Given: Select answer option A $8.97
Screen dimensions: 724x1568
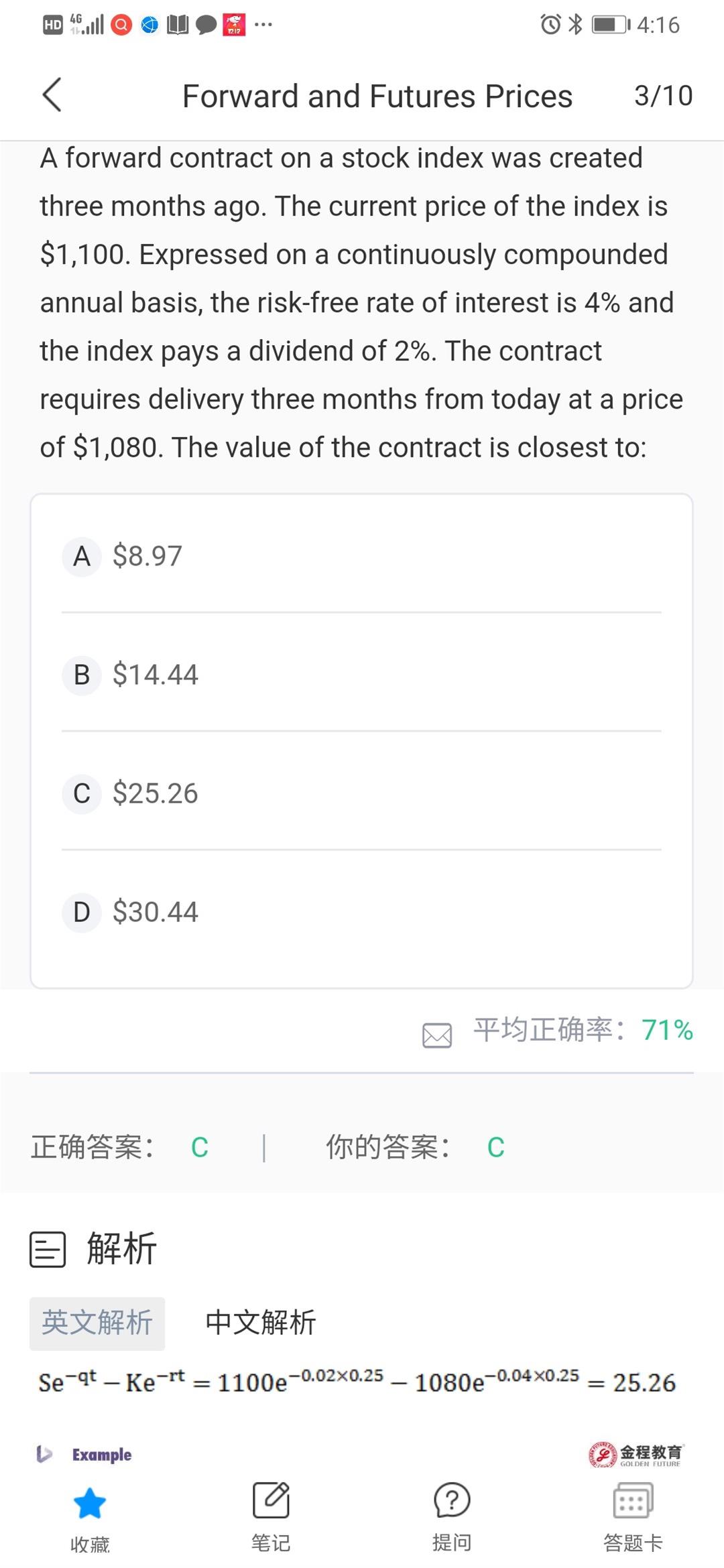Looking at the screenshot, I should pos(361,556).
